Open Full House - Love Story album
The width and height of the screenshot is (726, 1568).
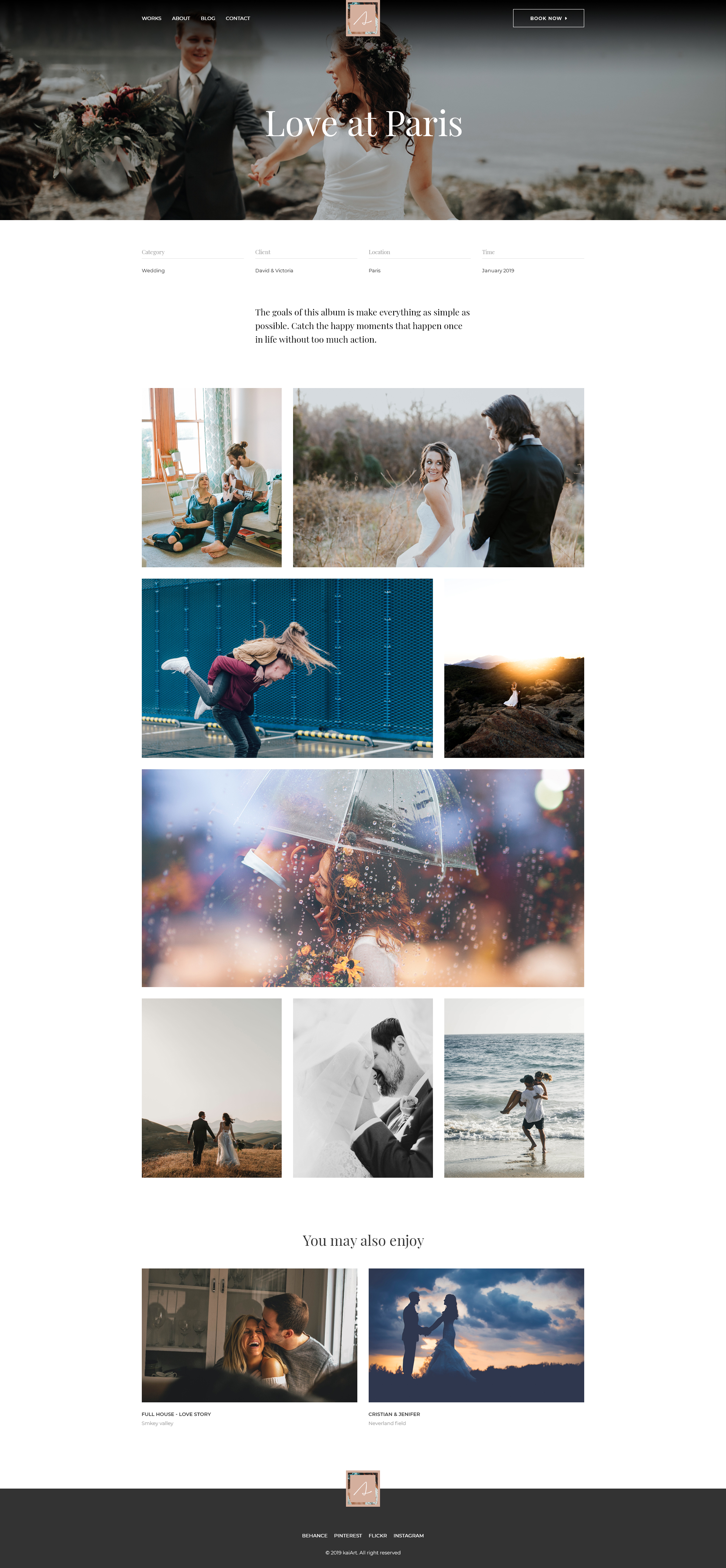pyautogui.click(x=249, y=1335)
